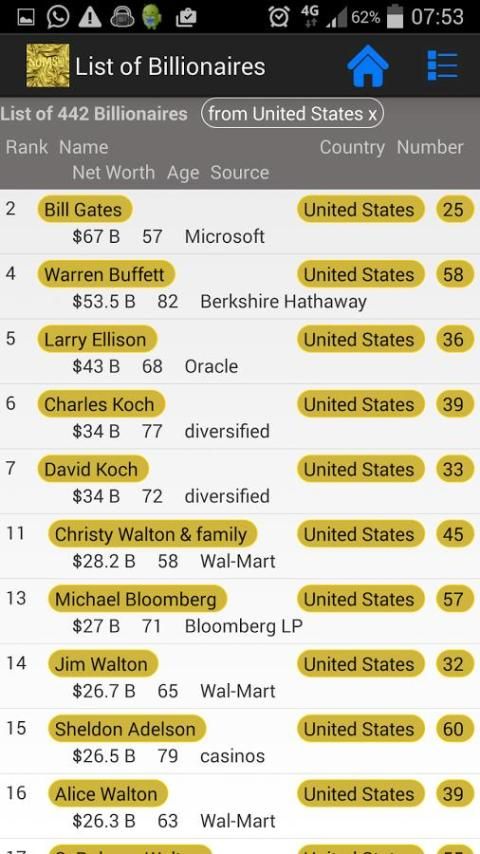The height and width of the screenshot is (854, 480).
Task: Tap United States chip in Sheldon Adelson row
Action: 360,729
